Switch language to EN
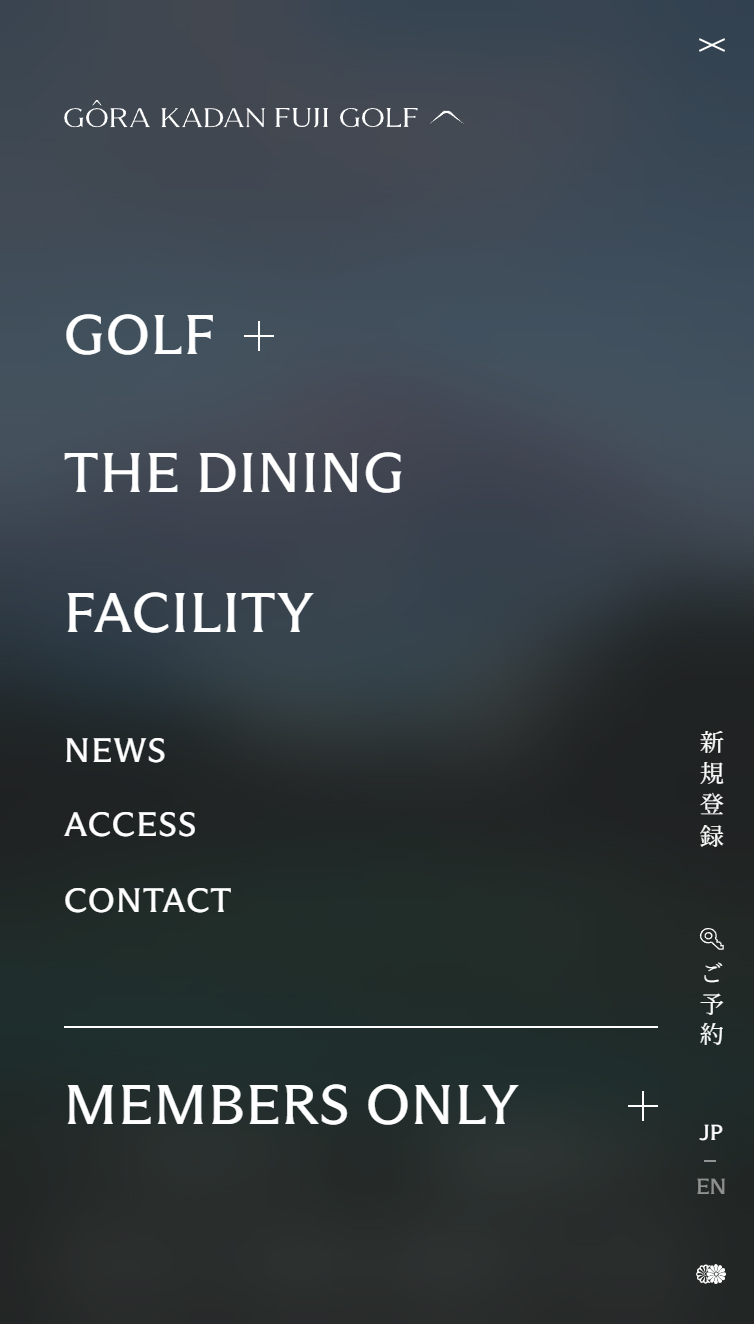The image size is (754, 1324). pos(711,1187)
